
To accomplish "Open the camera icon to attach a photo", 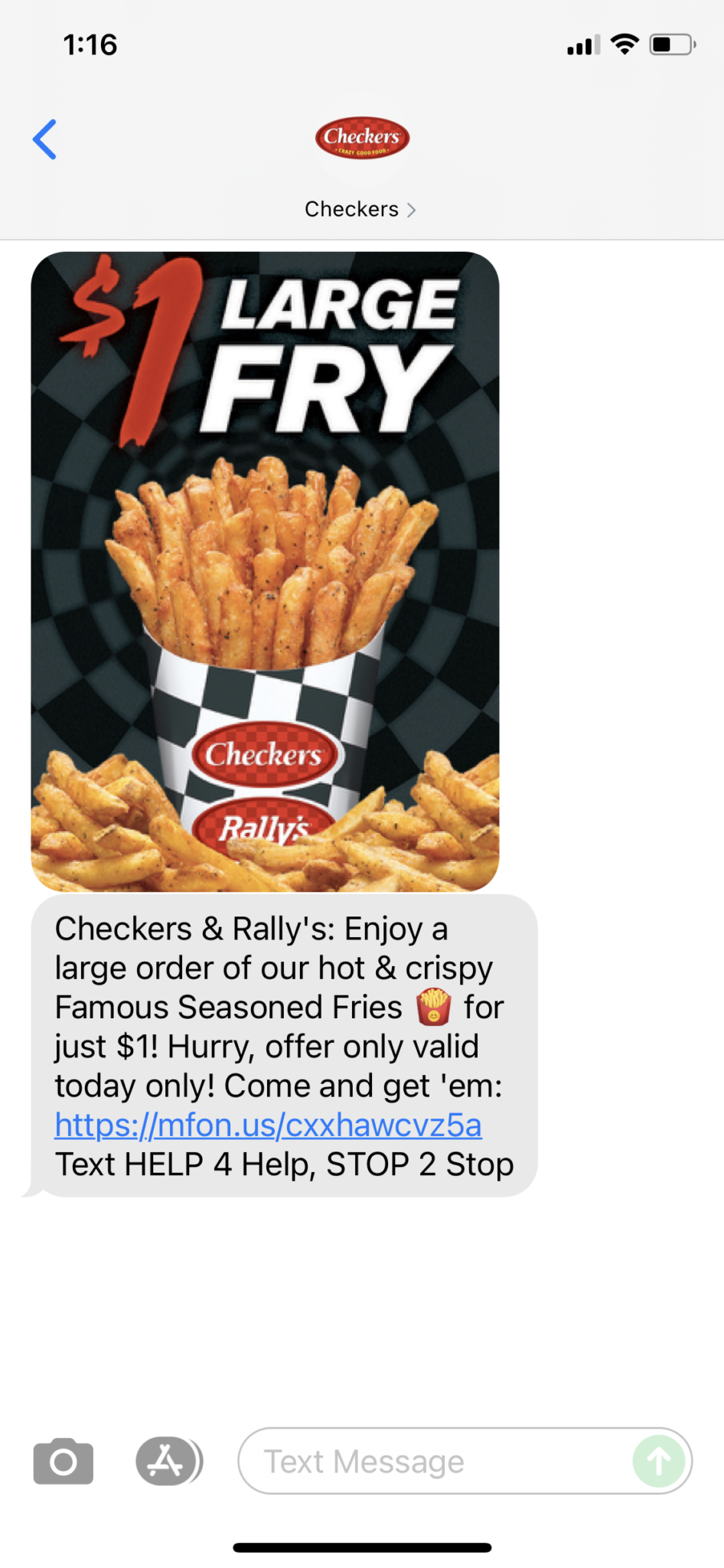I will (x=64, y=1461).
